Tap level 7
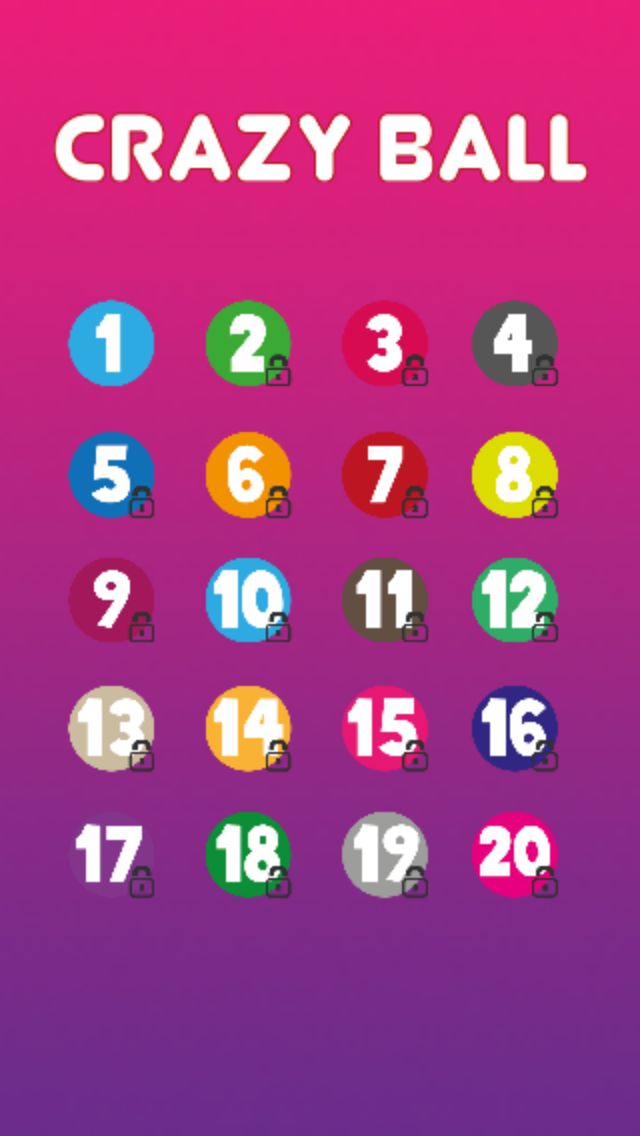Screen dimensions: 640x1136 click(x=384, y=474)
